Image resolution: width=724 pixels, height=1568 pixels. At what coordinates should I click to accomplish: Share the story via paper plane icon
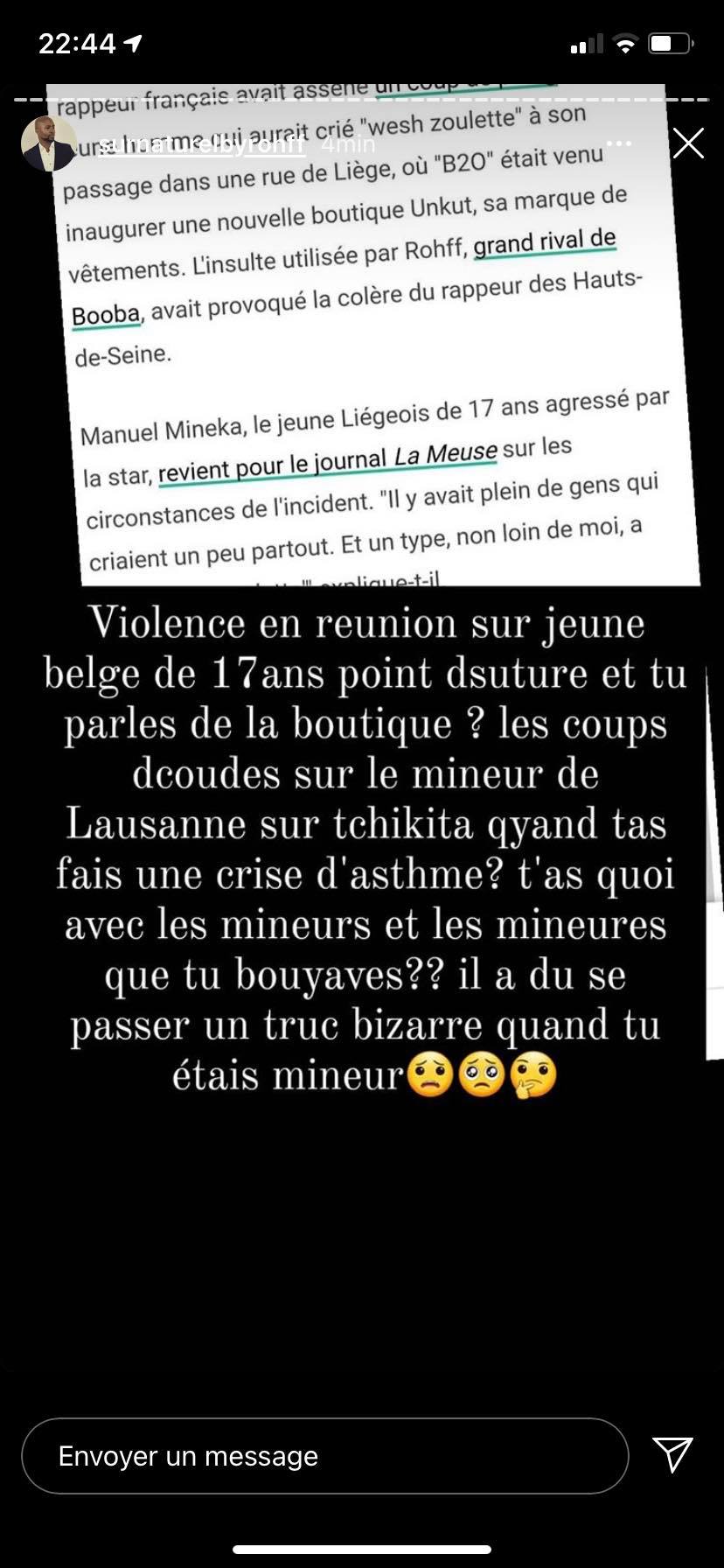tap(673, 1454)
